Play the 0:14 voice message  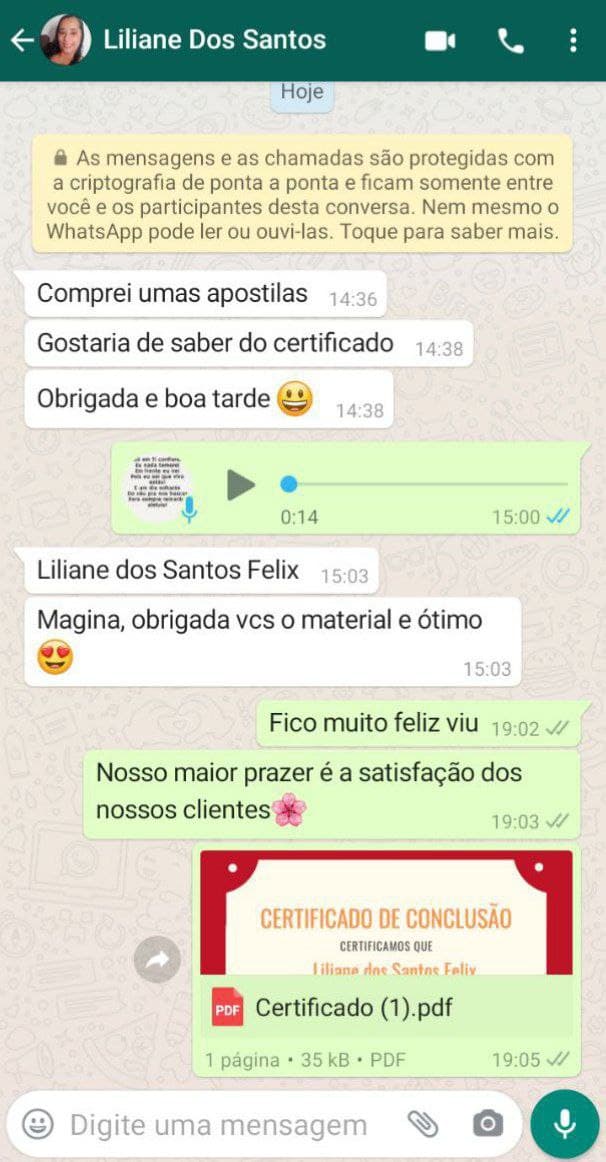click(240, 485)
